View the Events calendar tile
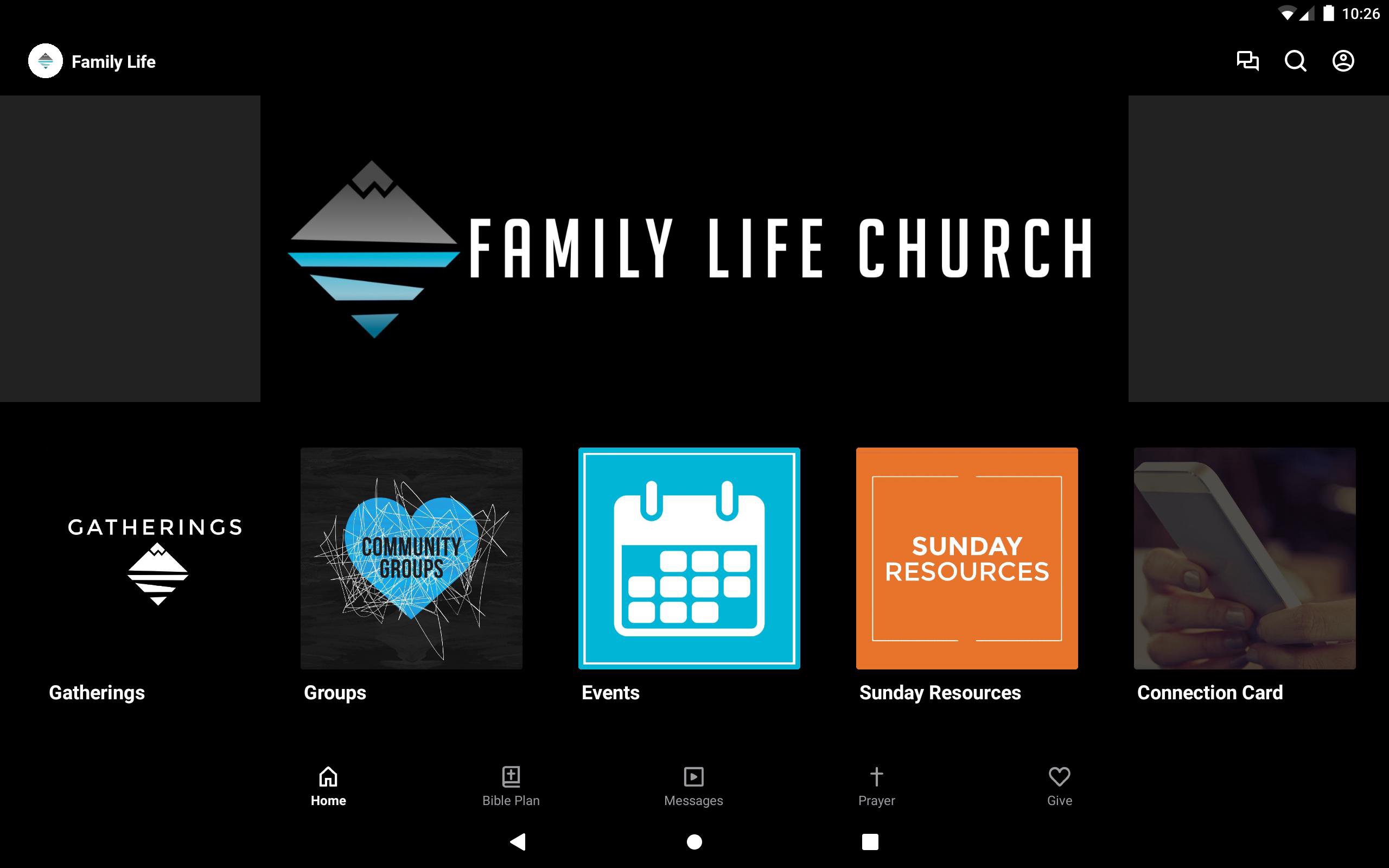1389x868 pixels. point(689,558)
